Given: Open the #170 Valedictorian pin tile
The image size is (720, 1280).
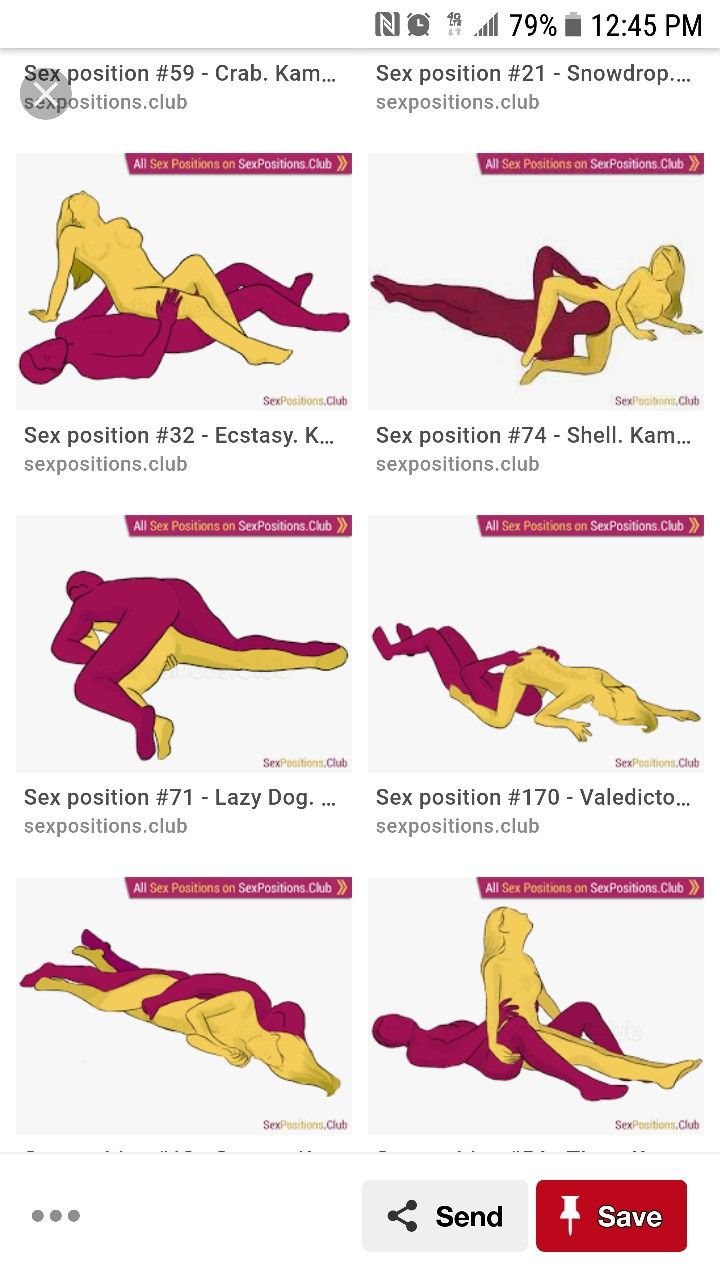Looking at the screenshot, I should coord(536,644).
